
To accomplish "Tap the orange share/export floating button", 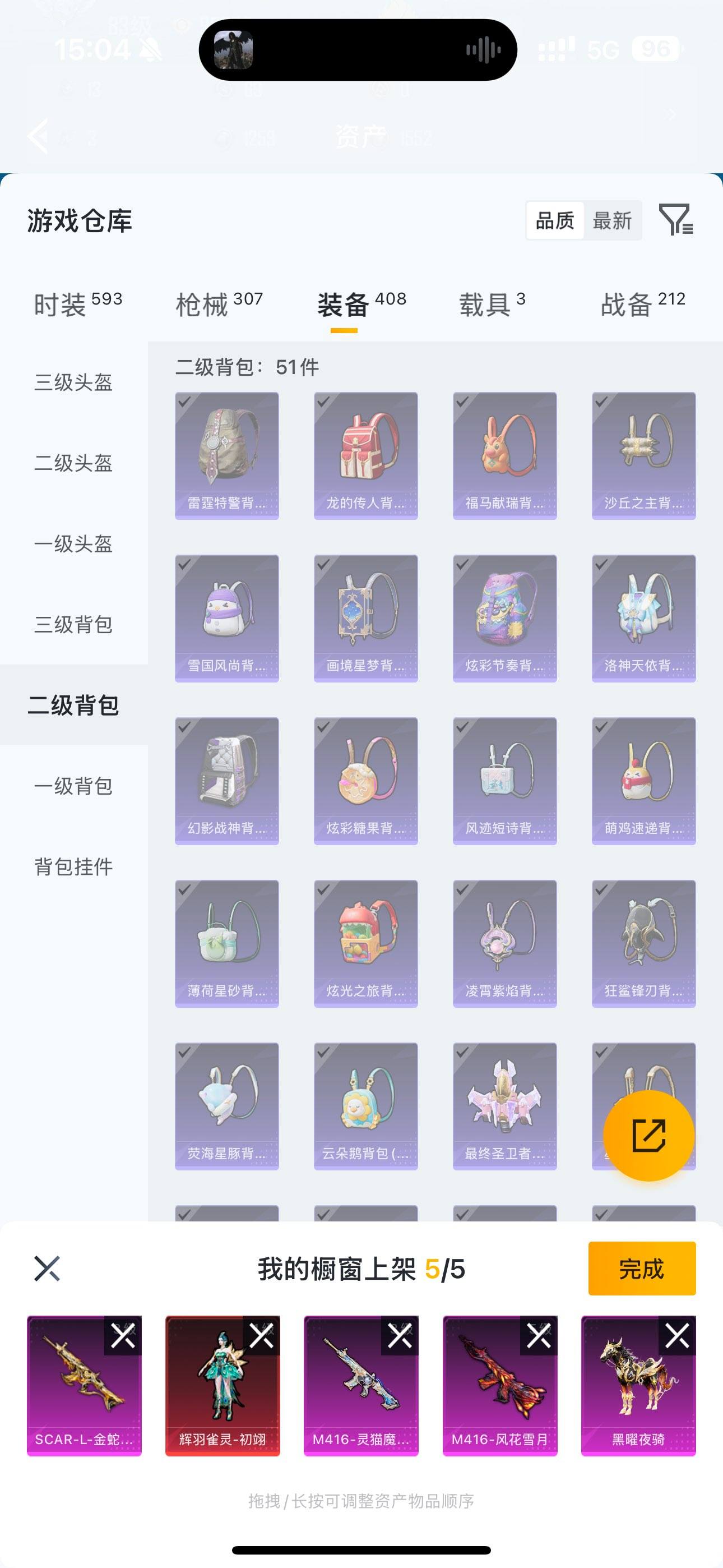I will coord(650,1136).
